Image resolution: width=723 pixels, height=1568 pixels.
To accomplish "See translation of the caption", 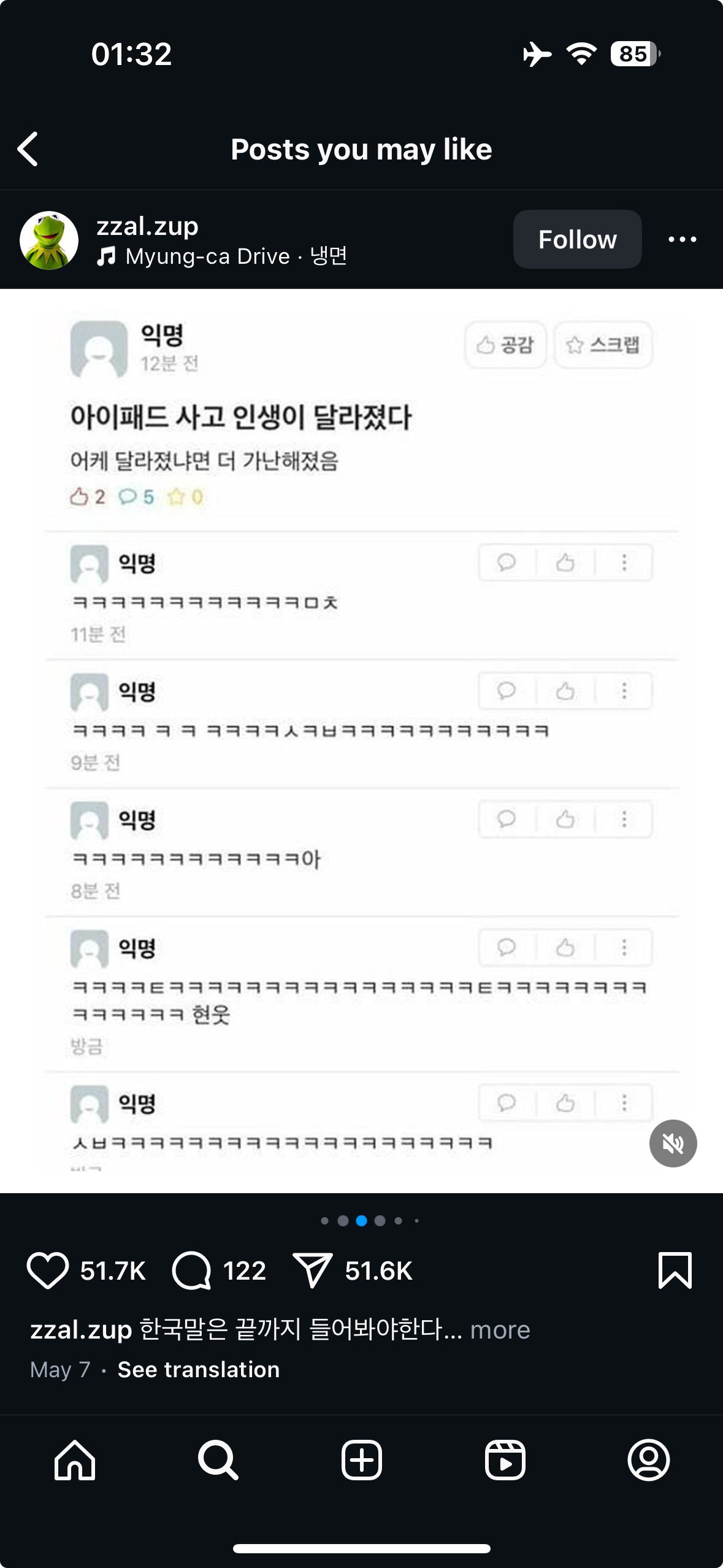I will [x=198, y=1369].
